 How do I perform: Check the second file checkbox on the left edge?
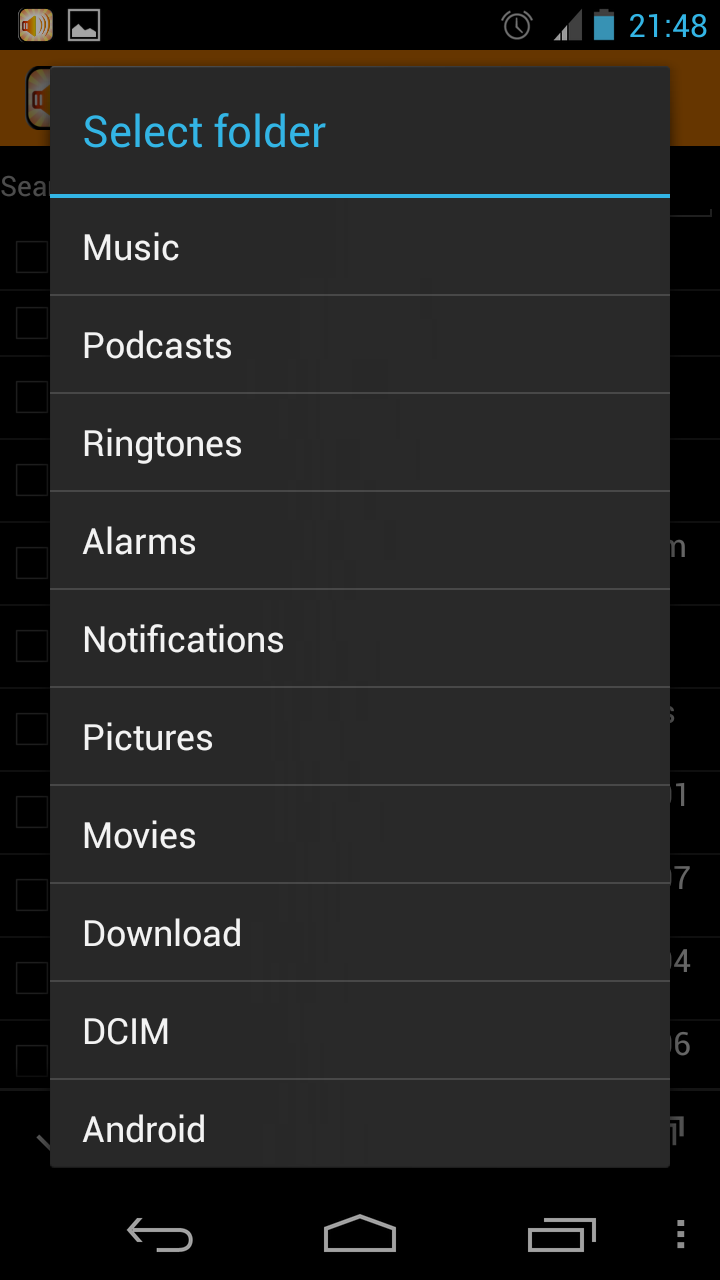[x=30, y=322]
